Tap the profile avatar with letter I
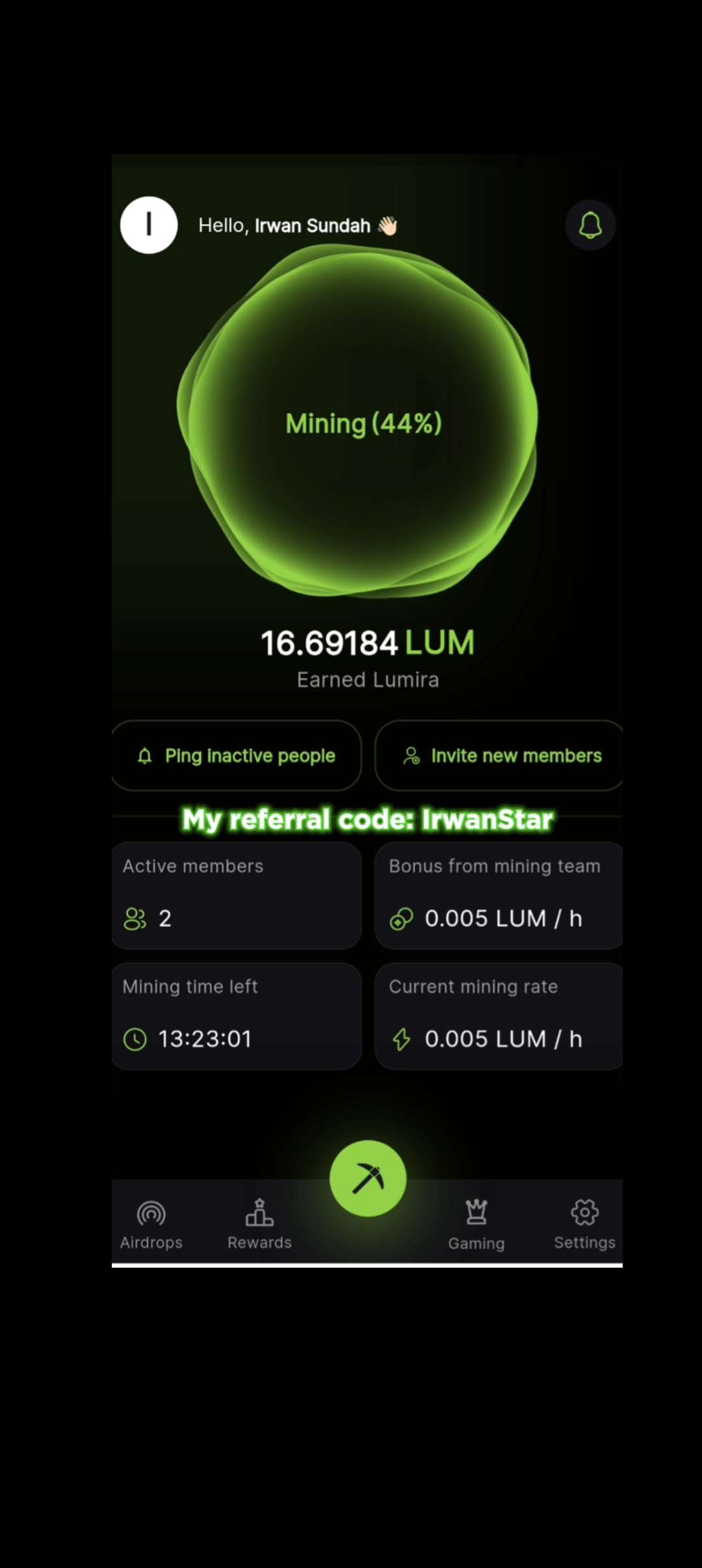 [x=149, y=225]
